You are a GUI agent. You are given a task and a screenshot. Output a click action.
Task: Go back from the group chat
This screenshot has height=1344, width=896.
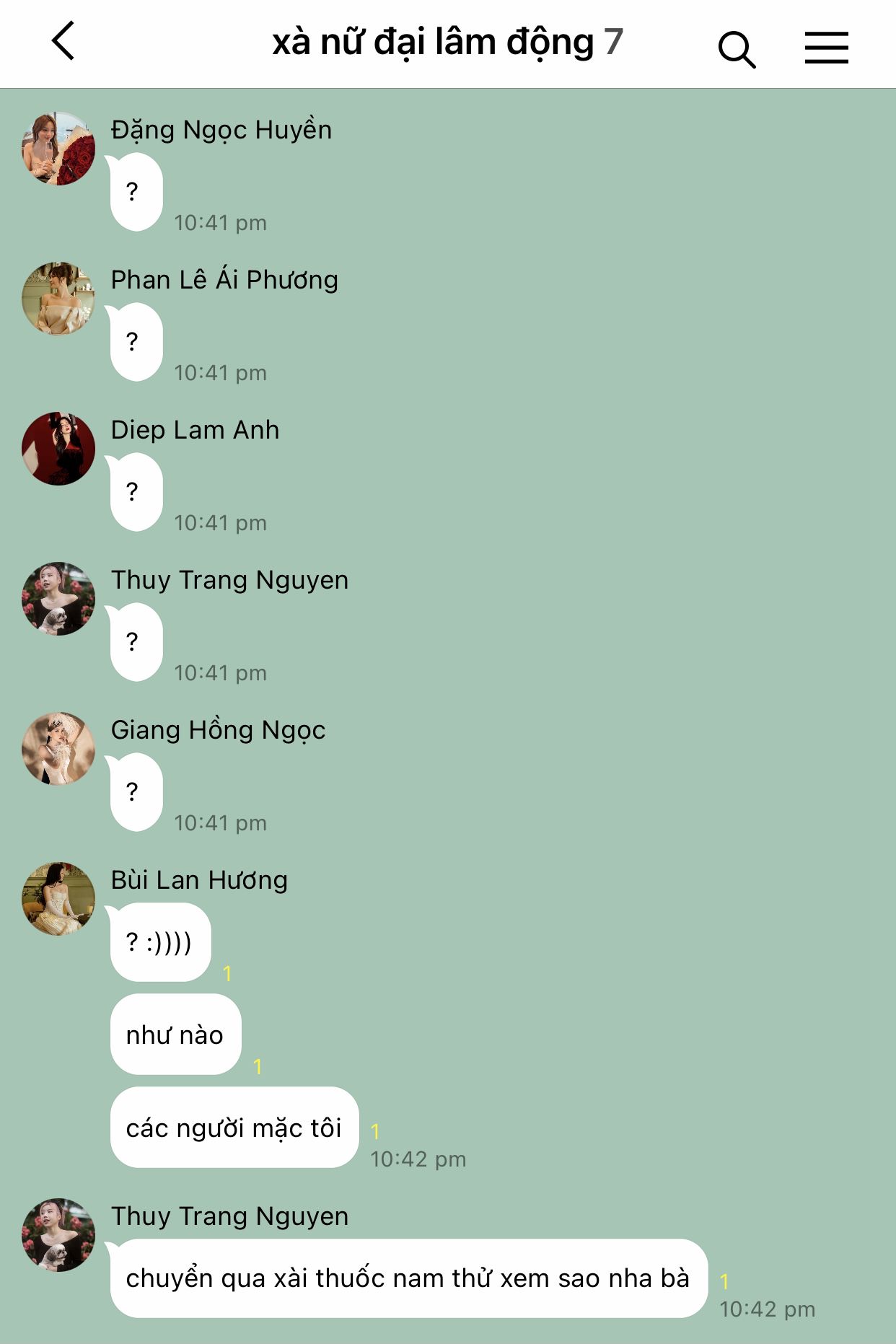pos(63,41)
